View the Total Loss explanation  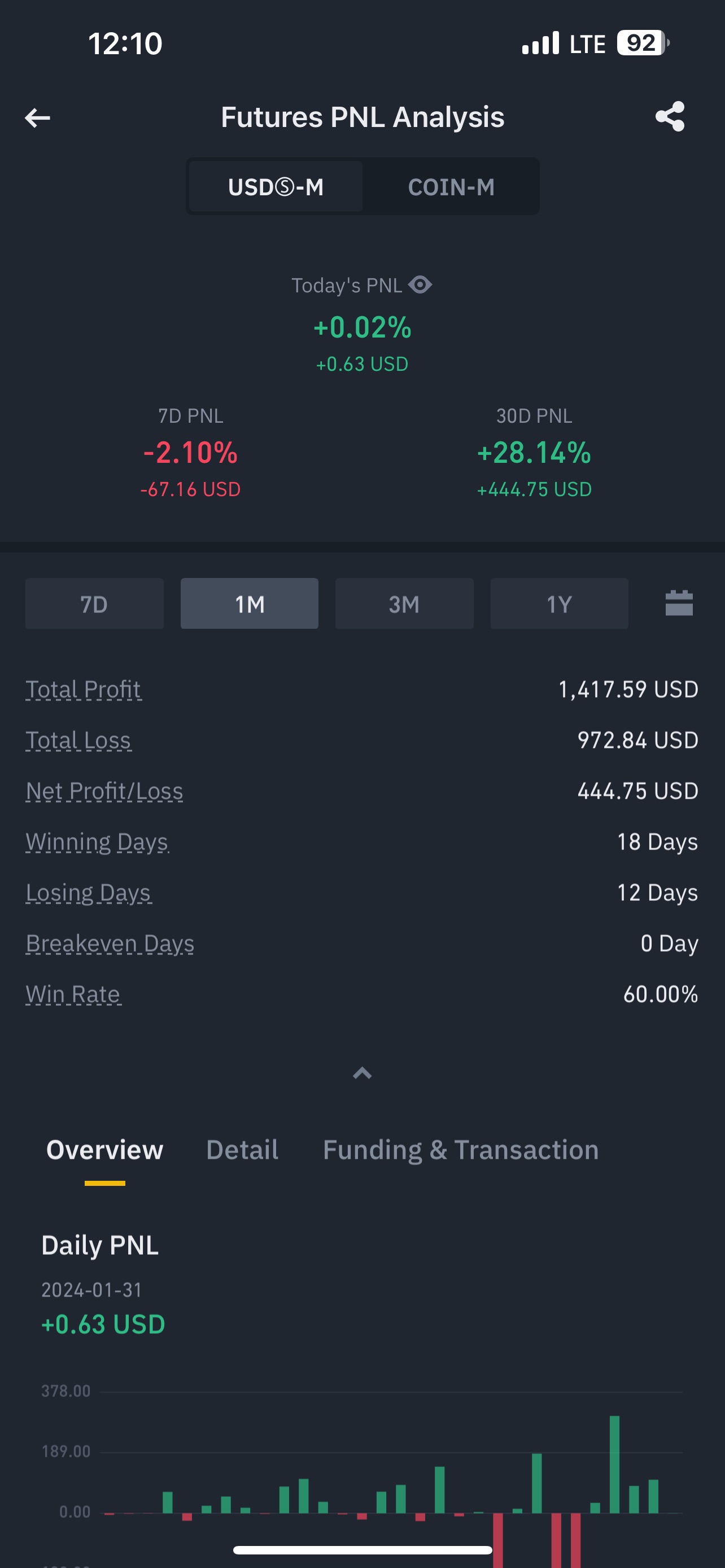tap(78, 740)
